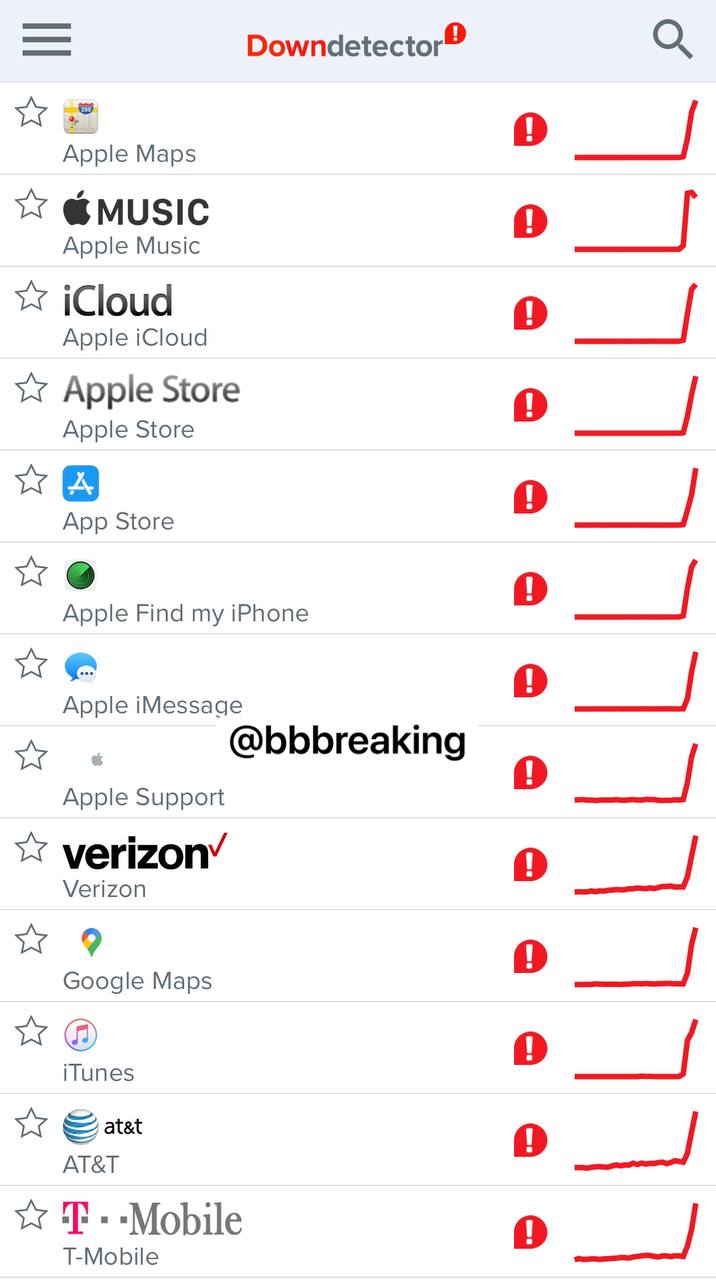View Apple iMessage outage details
This screenshot has width=716, height=1280.
pyautogui.click(x=300, y=682)
